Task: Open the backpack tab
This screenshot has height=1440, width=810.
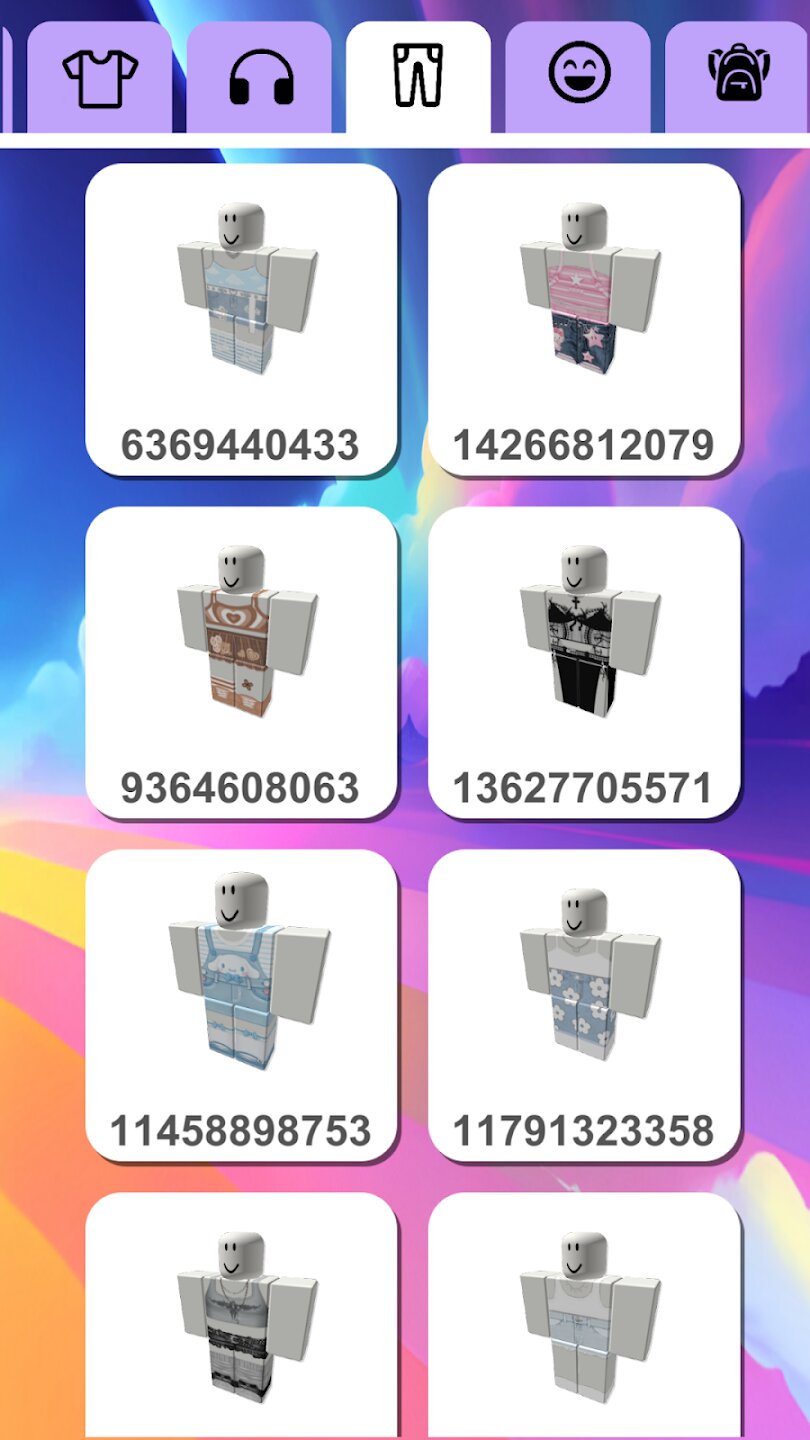Action: click(737, 78)
